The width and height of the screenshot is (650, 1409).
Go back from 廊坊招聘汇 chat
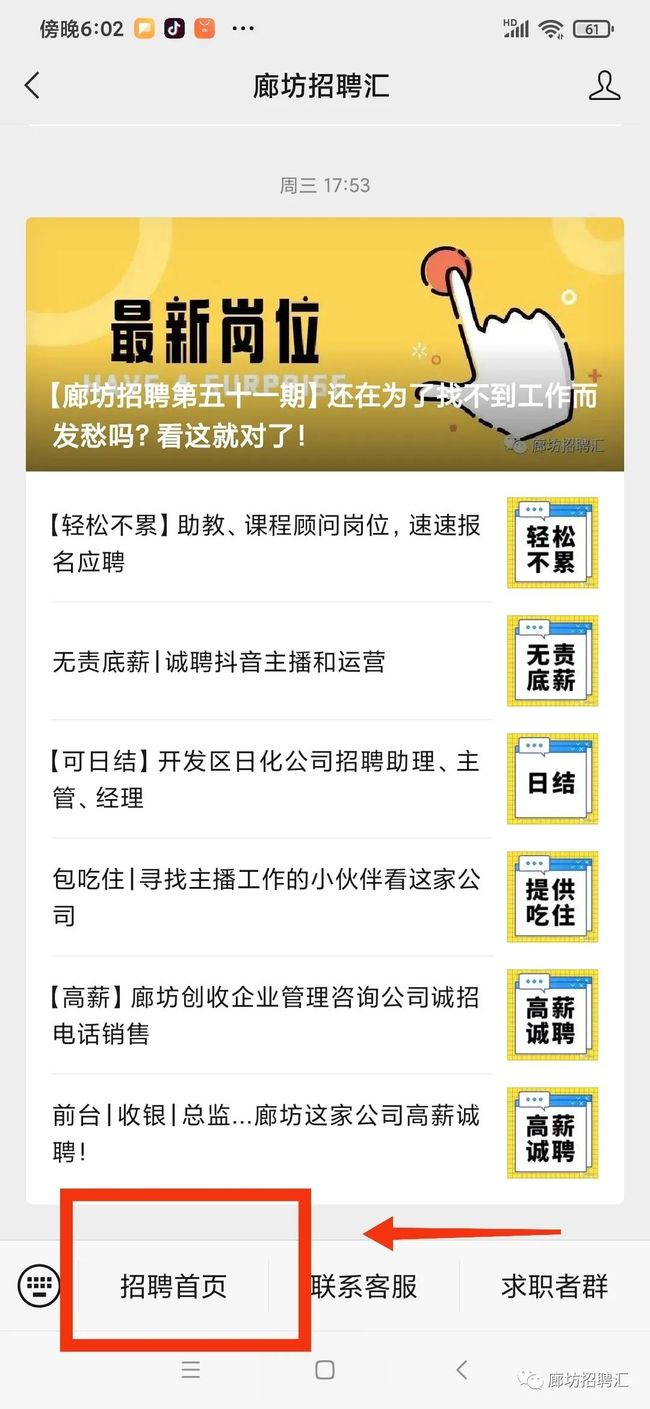click(32, 86)
